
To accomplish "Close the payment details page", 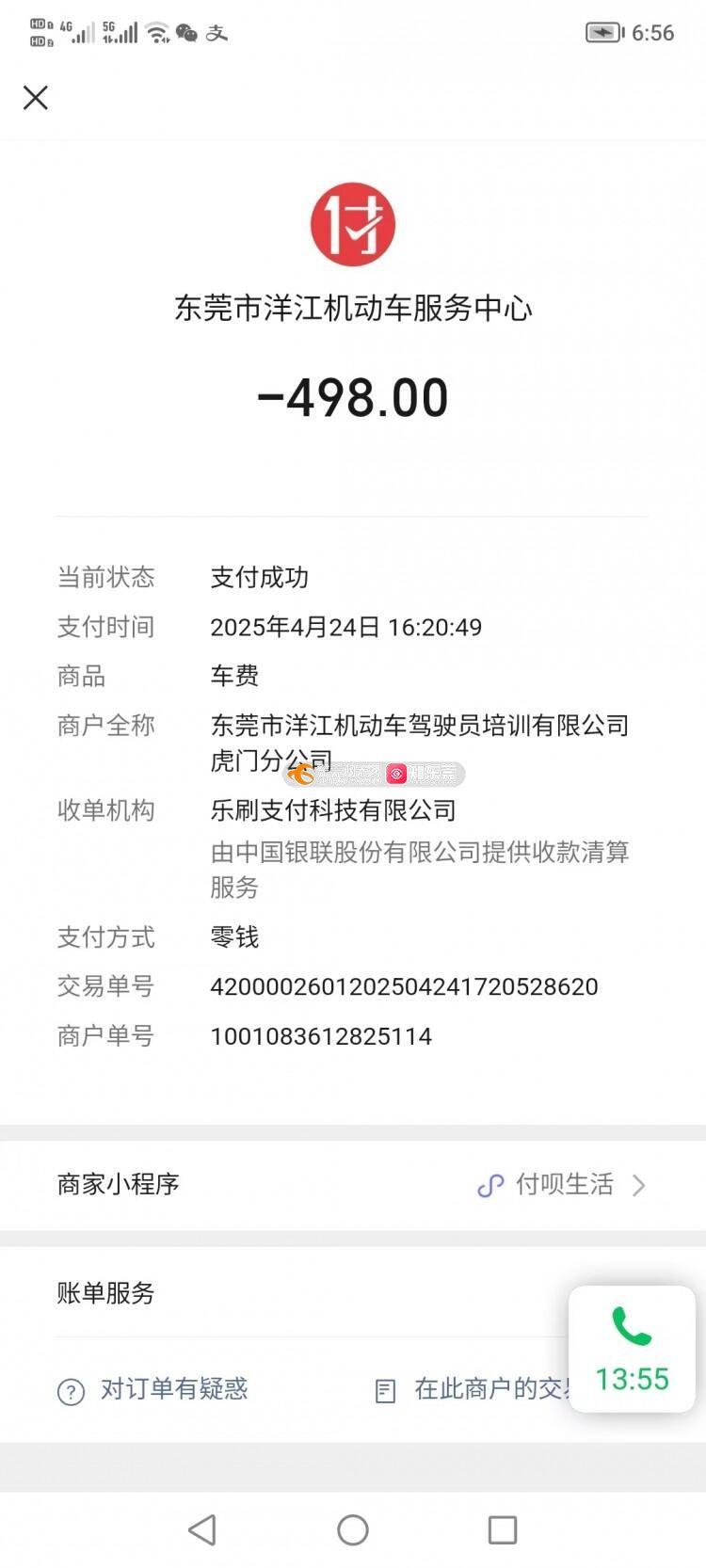I will pyautogui.click(x=36, y=98).
